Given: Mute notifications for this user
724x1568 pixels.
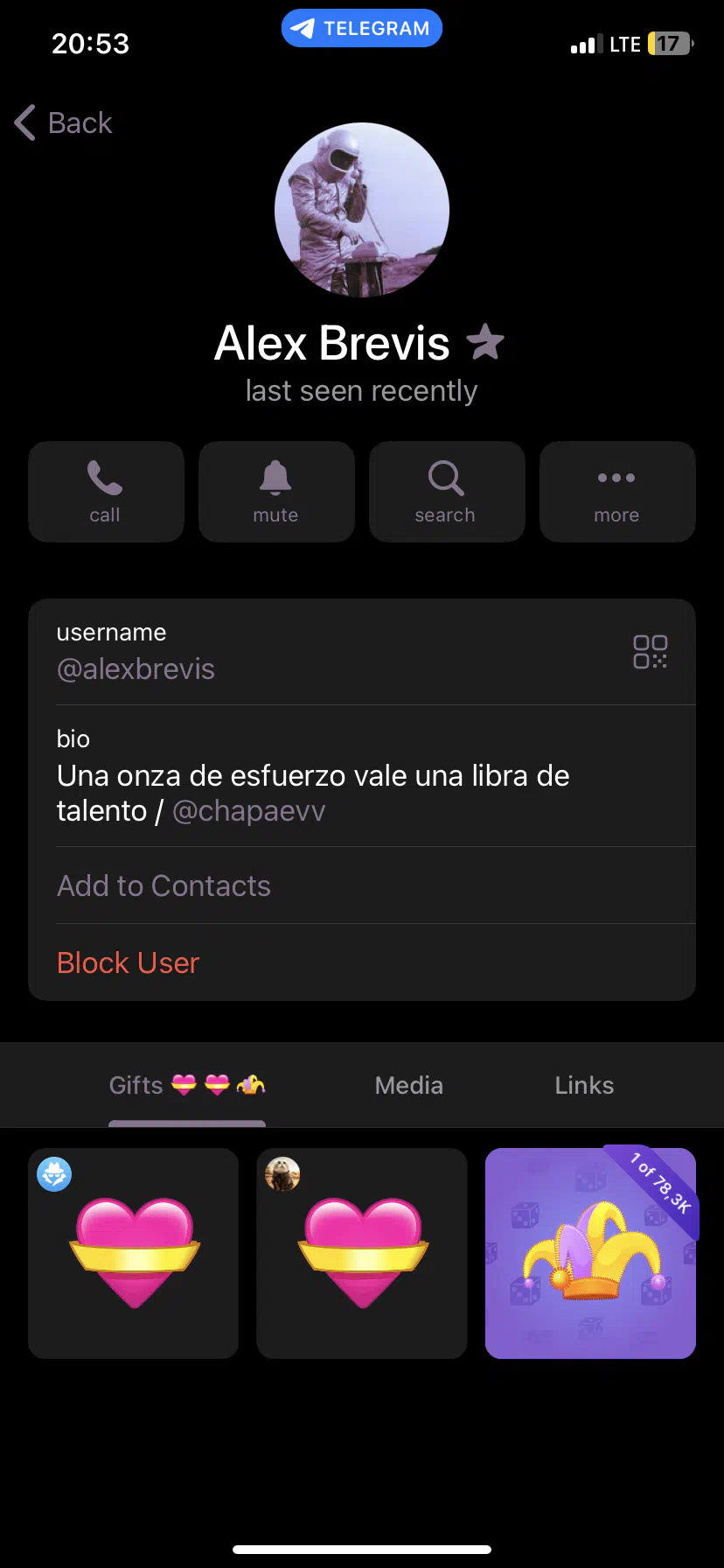Looking at the screenshot, I should pyautogui.click(x=276, y=492).
